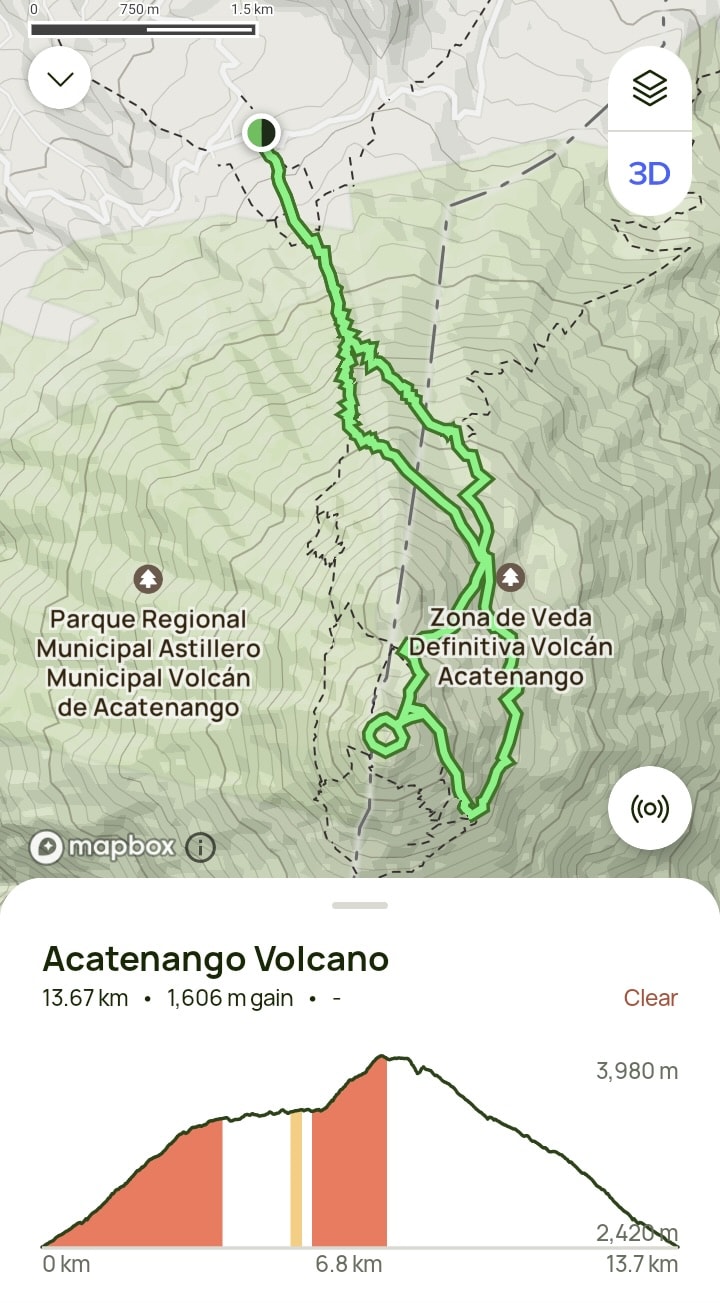Switch the map to 3D view
Image resolution: width=720 pixels, height=1303 pixels.
(x=650, y=174)
